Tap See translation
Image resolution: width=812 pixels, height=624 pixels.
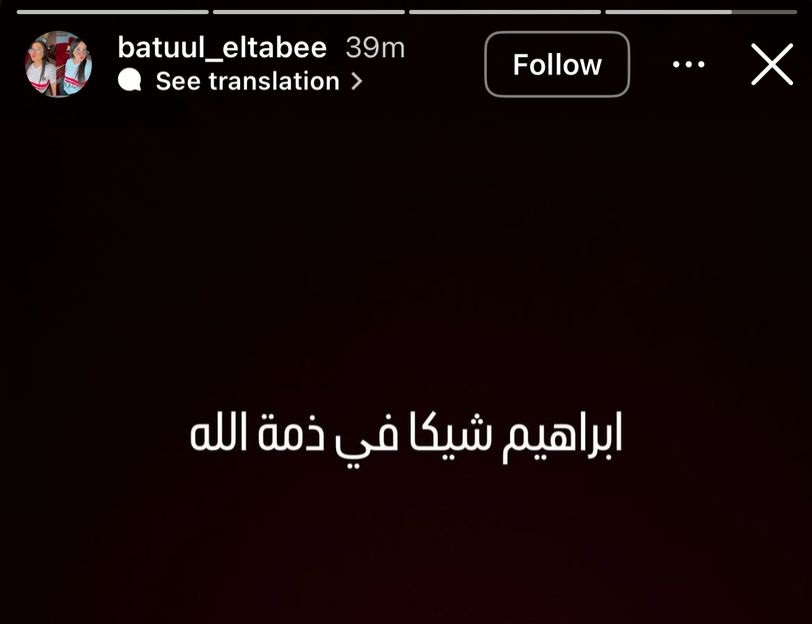pyautogui.click(x=247, y=82)
